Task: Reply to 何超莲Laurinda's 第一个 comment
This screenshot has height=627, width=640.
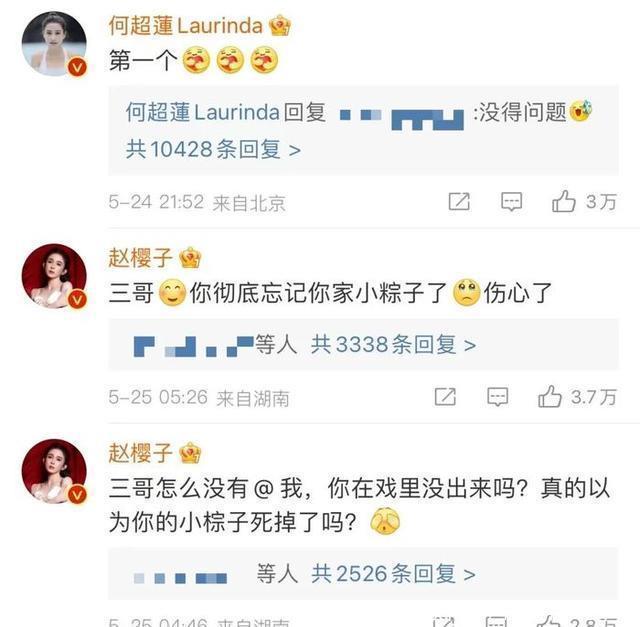Action: click(512, 201)
